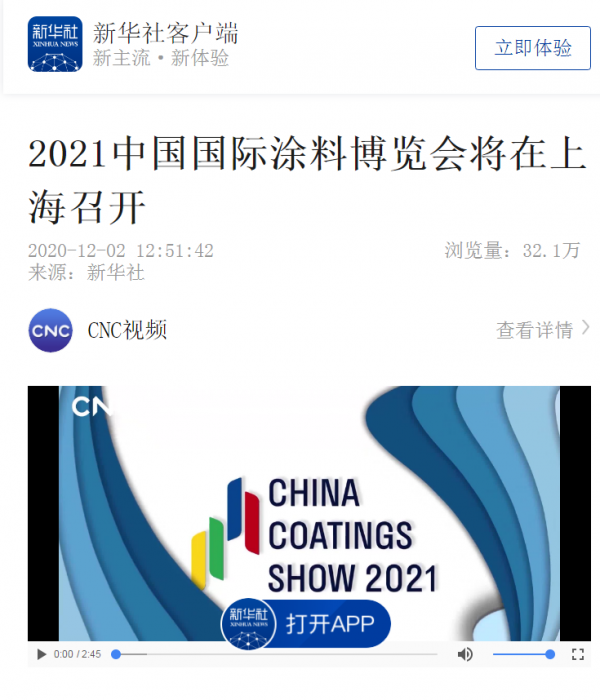Tap the 打开APP button

pyautogui.click(x=305, y=624)
